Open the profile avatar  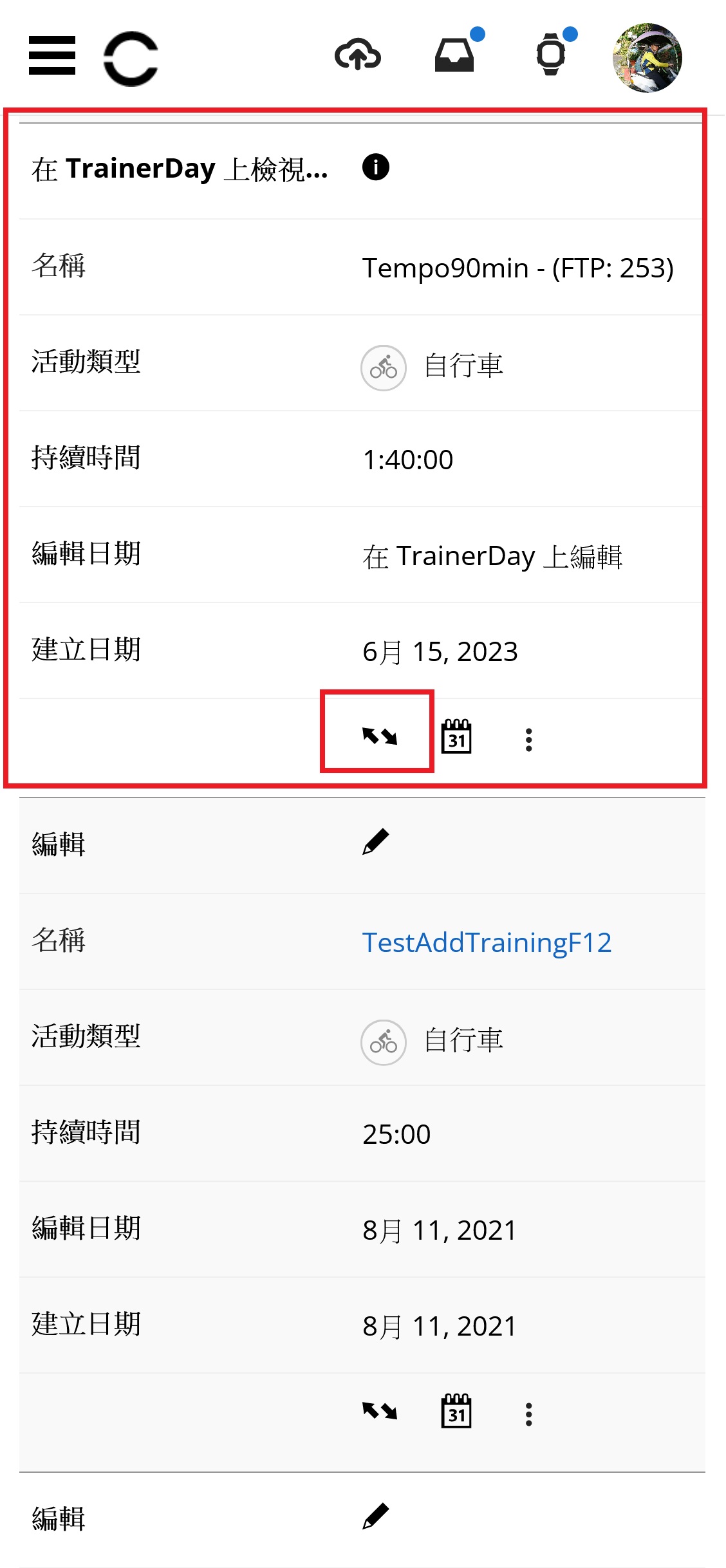pos(647,58)
